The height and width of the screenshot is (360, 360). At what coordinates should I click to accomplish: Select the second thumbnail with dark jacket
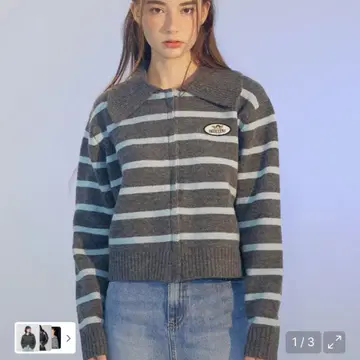45,338
